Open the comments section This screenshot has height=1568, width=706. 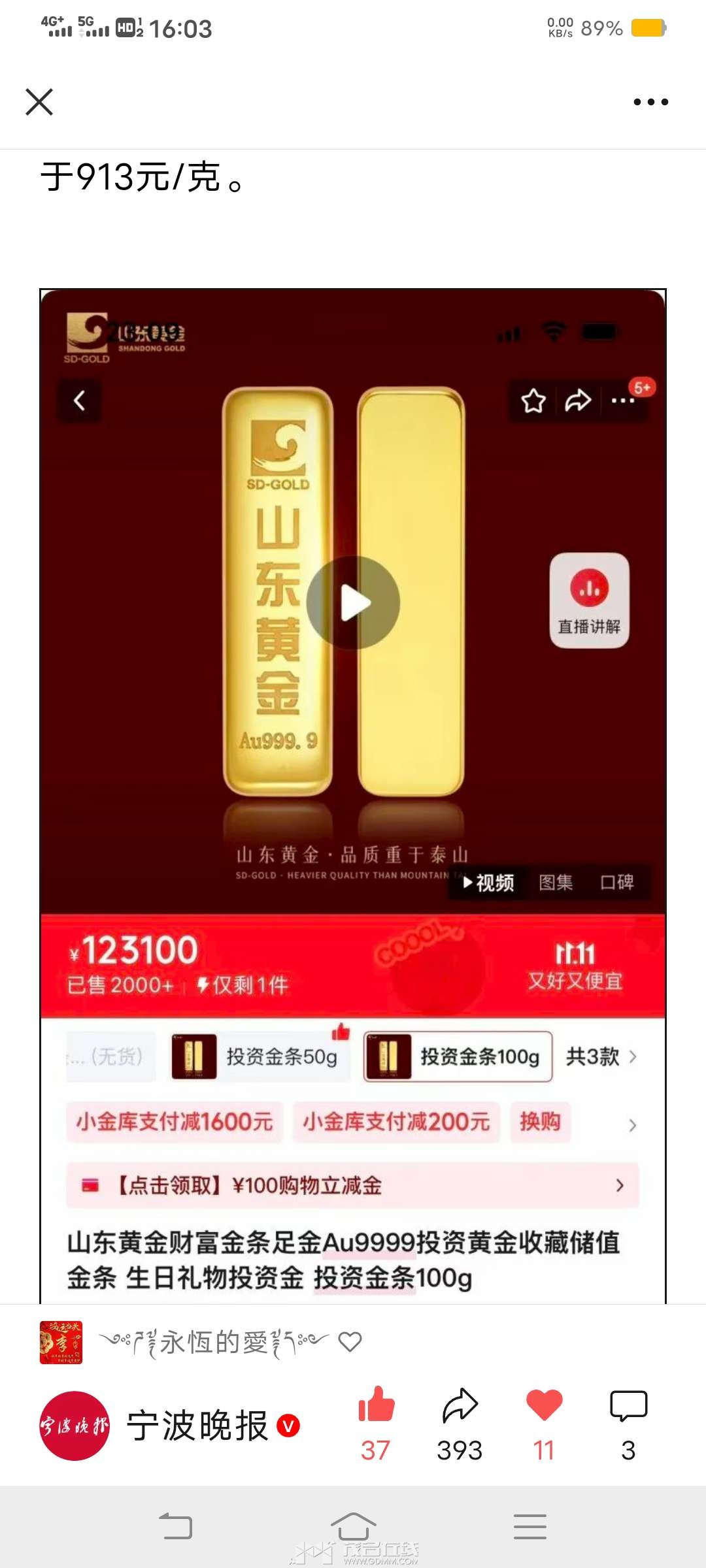coord(628,1405)
